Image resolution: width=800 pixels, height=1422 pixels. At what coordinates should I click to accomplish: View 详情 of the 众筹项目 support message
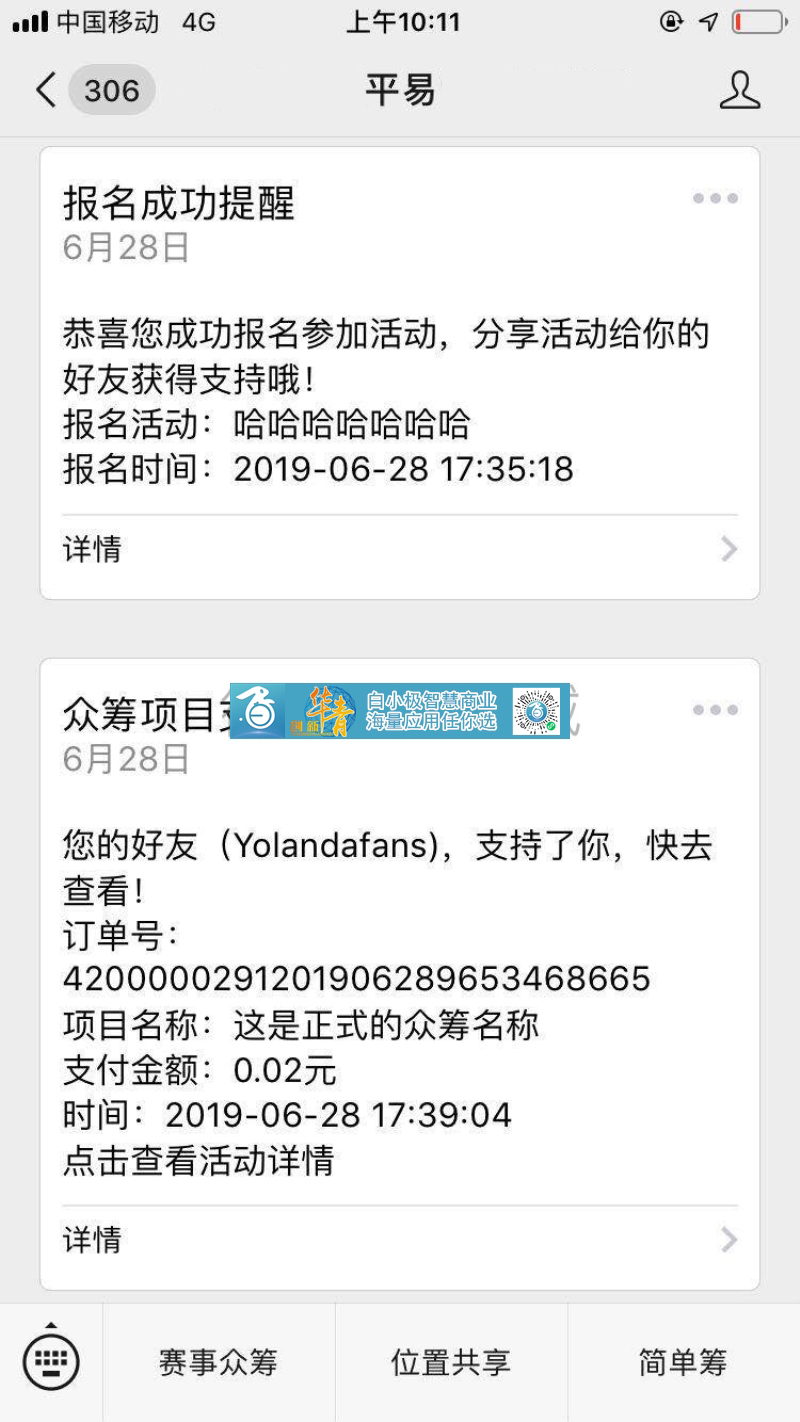pos(400,1240)
